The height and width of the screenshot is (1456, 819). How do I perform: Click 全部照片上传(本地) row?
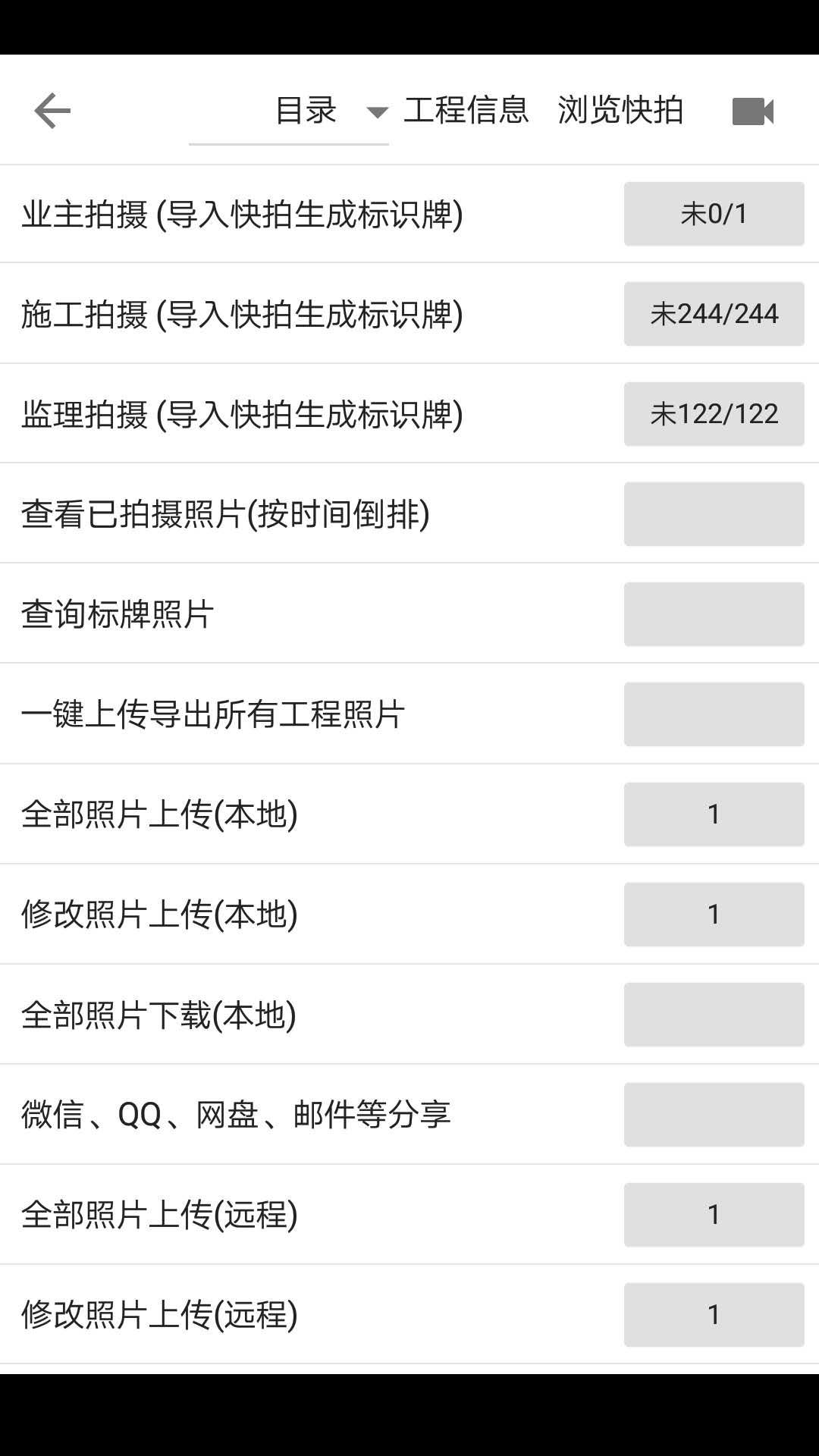coord(303,814)
